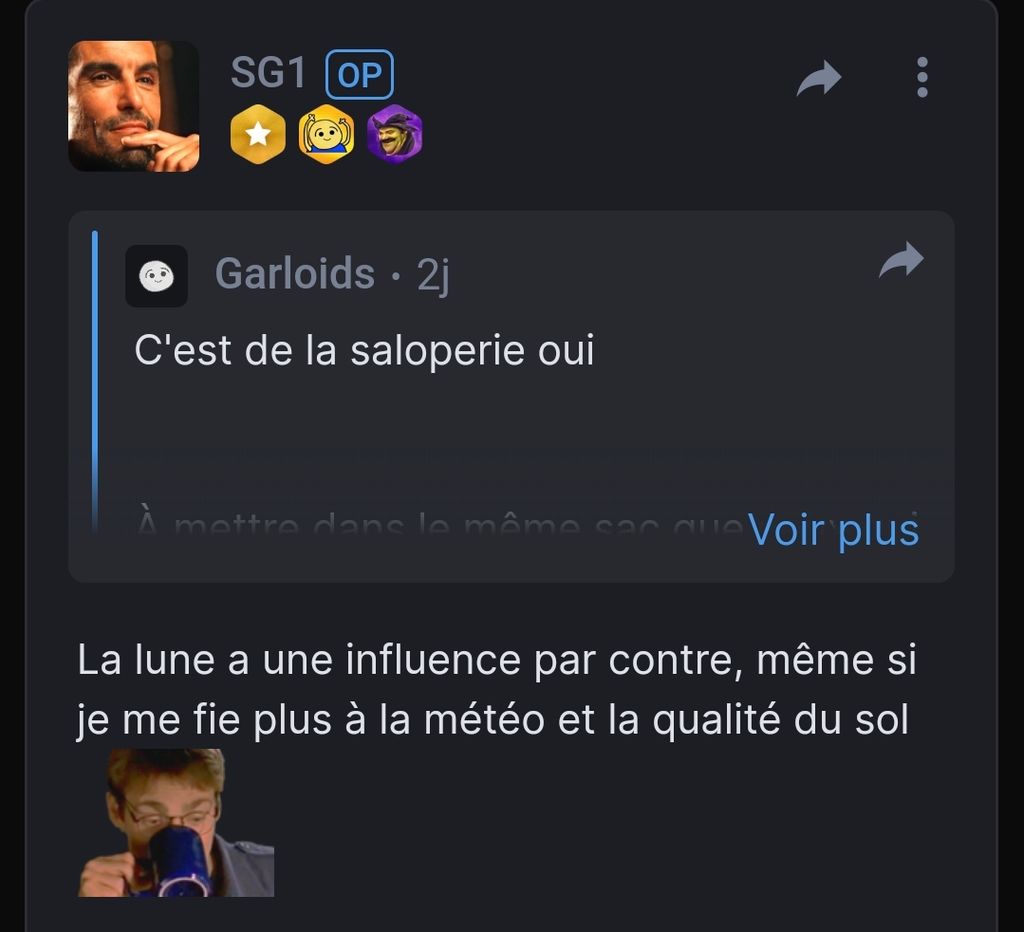
Task: Open the coffee-drinking sticker image
Action: tap(176, 822)
